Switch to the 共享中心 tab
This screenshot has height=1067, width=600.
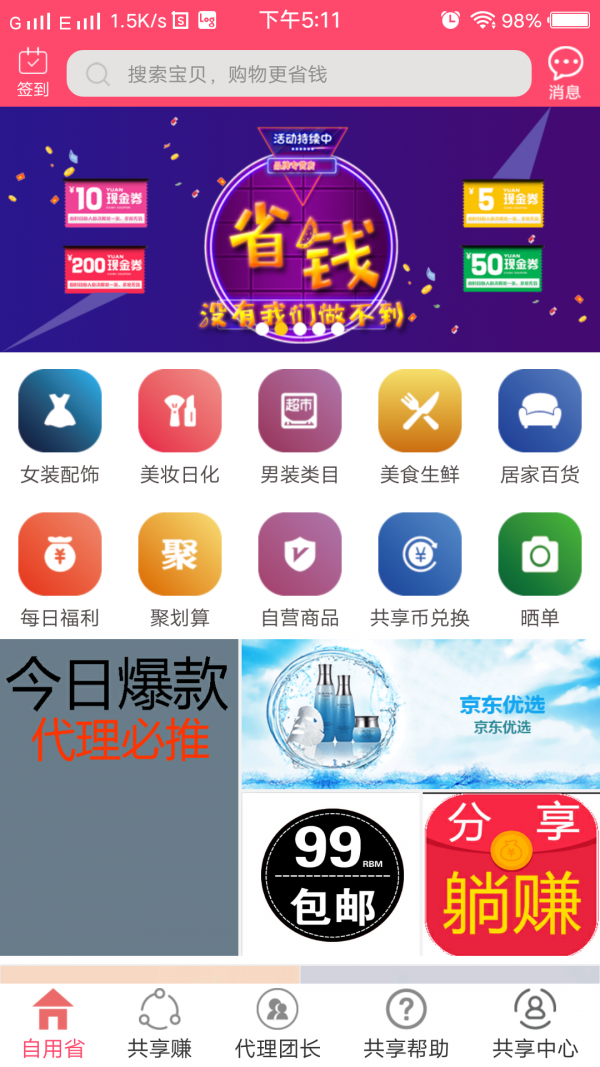pyautogui.click(x=535, y=1023)
